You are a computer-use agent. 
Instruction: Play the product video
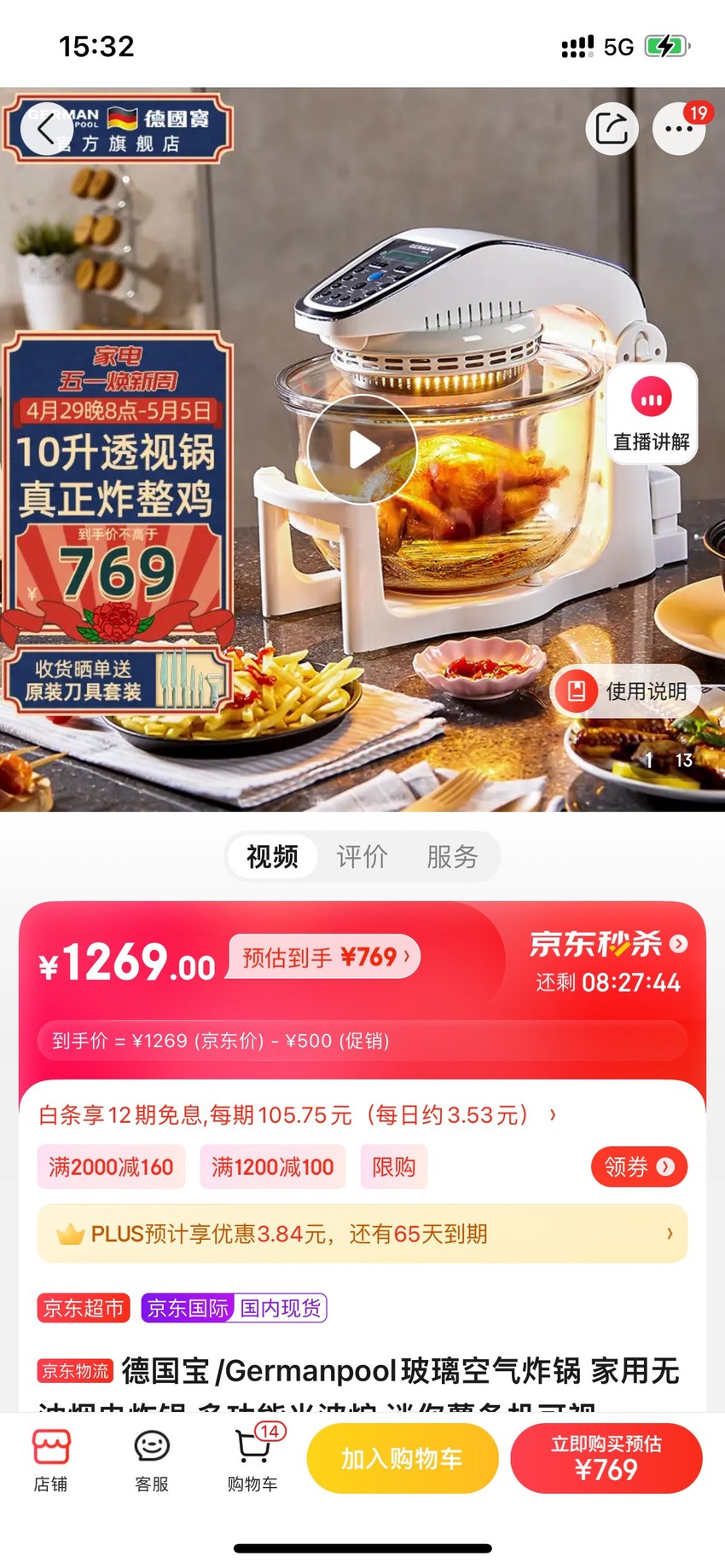[362, 450]
